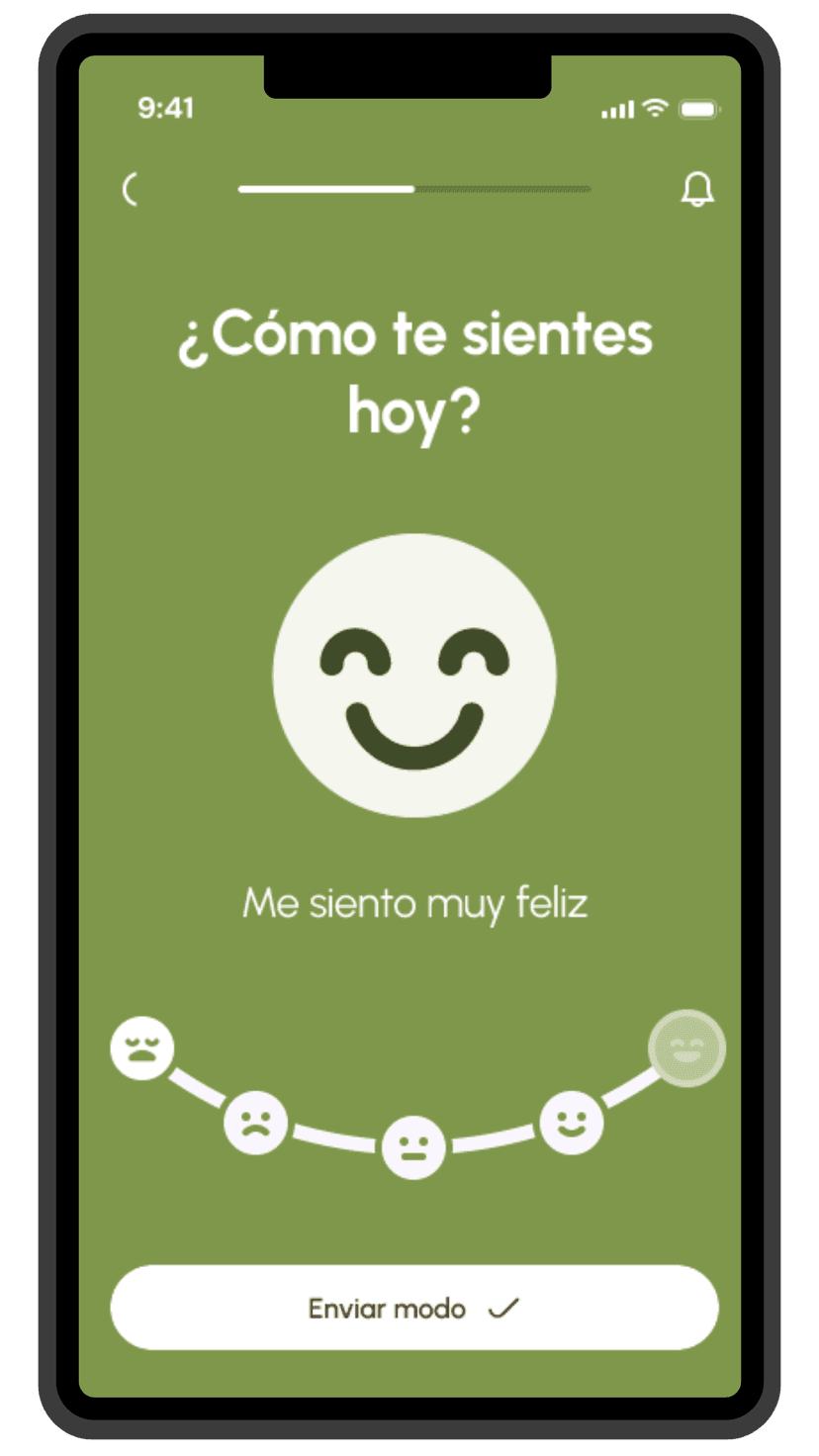Viewport: 819px width, 1456px height.
Task: Pick the neutral face mood
Action: 413,1147
